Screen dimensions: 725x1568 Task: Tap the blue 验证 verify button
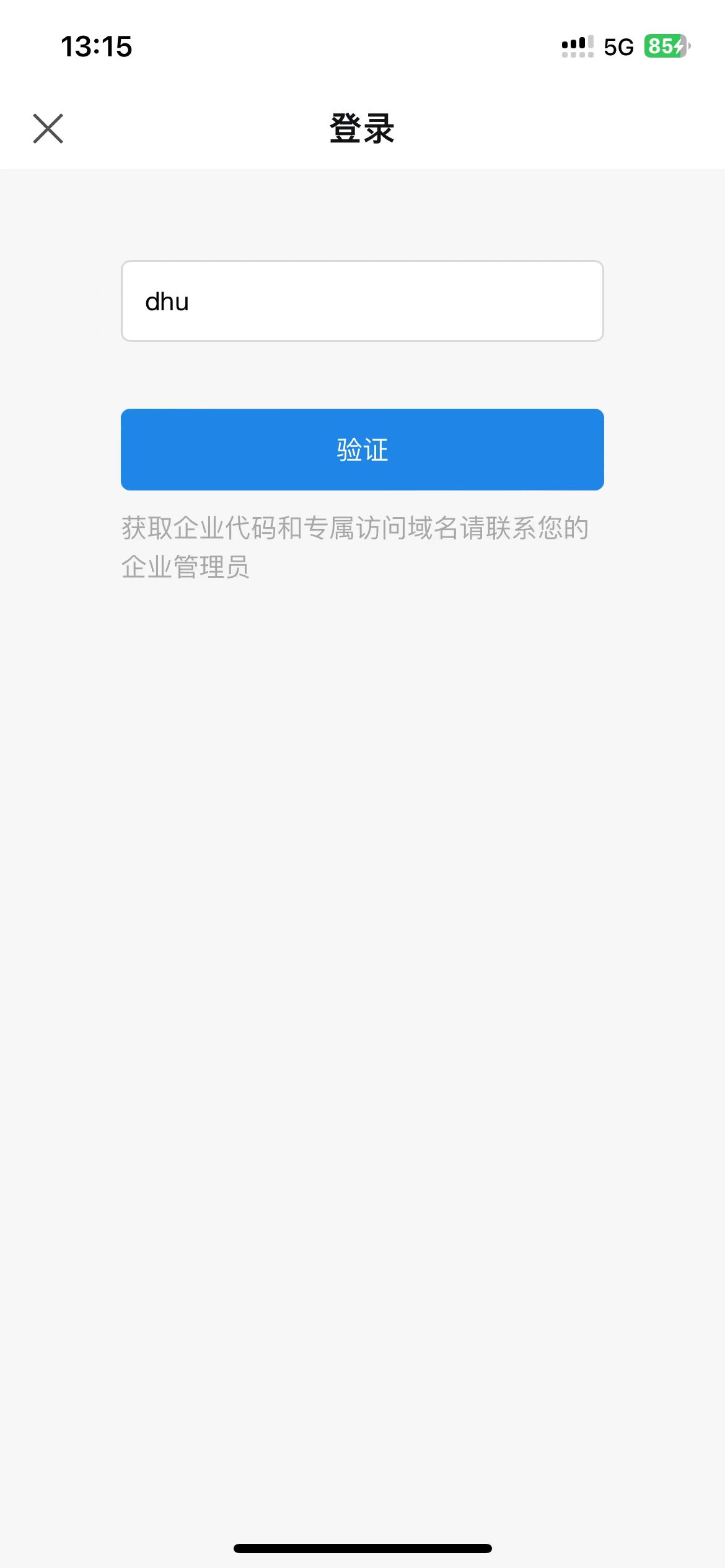pos(362,450)
